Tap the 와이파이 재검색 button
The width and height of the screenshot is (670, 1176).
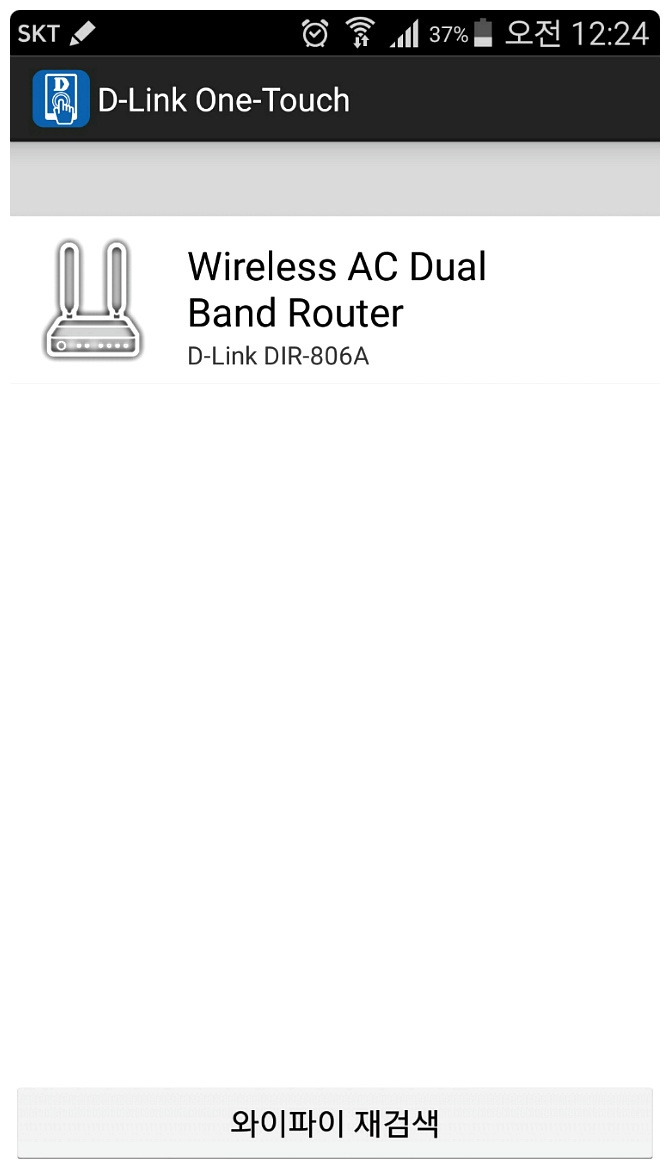pos(335,1123)
